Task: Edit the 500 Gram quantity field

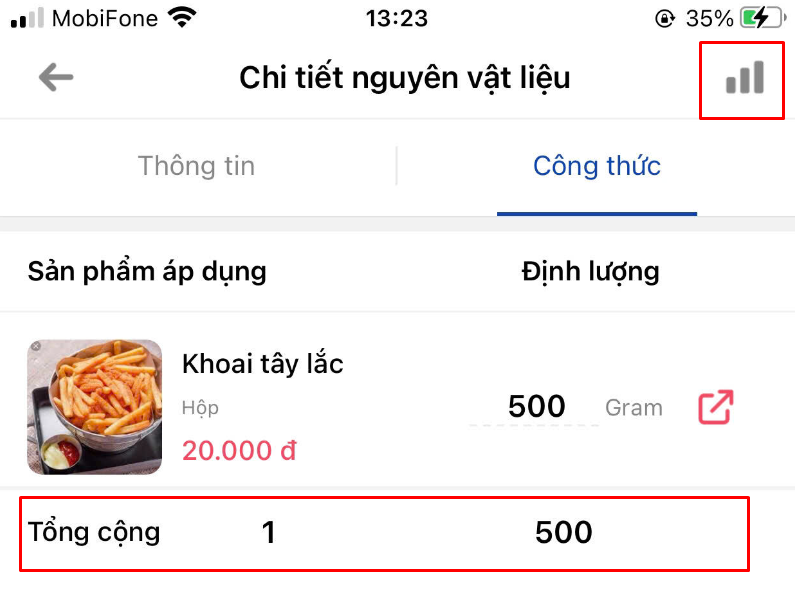Action: click(x=537, y=407)
